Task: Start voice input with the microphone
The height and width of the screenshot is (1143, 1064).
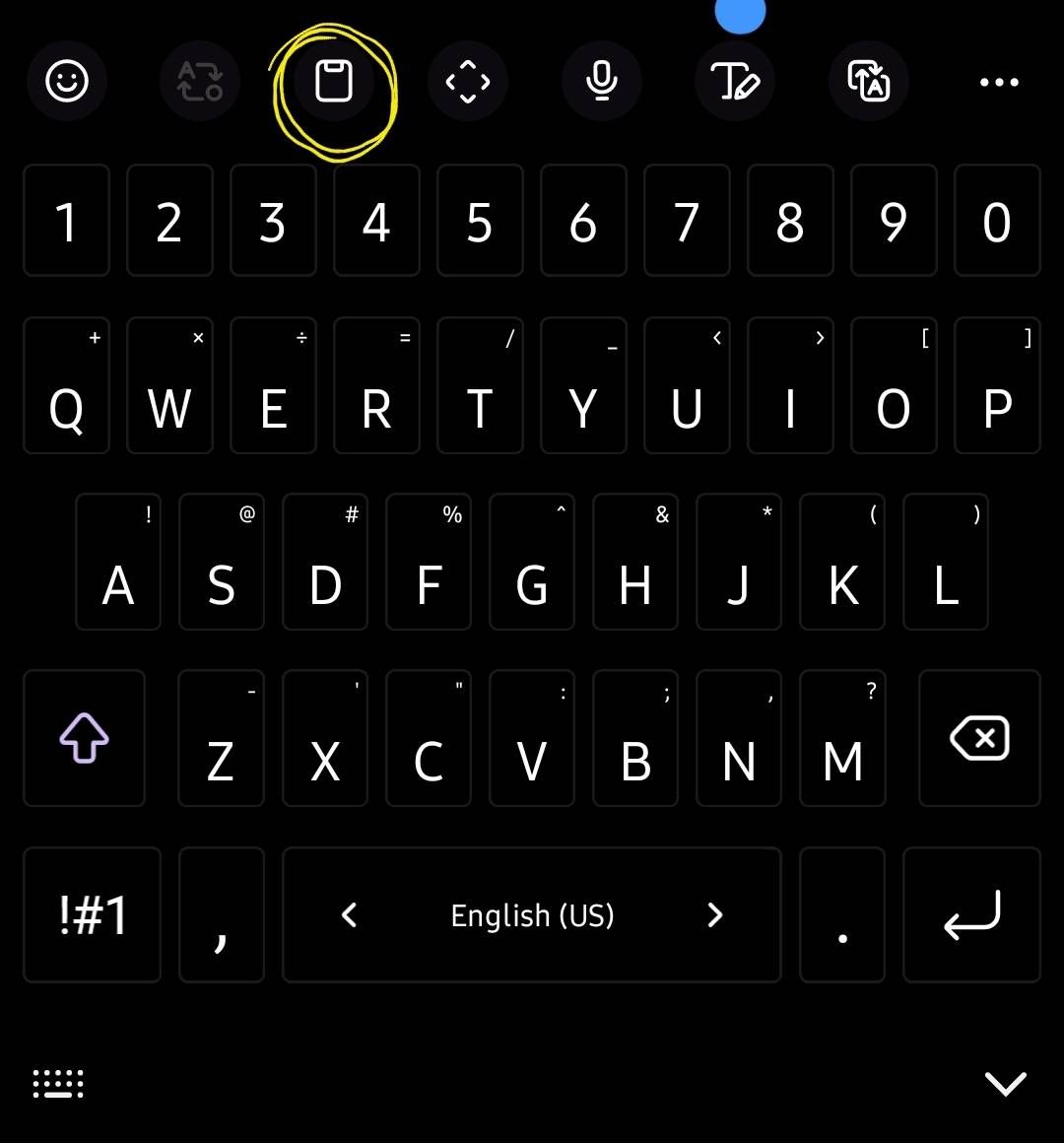Action: tap(602, 82)
